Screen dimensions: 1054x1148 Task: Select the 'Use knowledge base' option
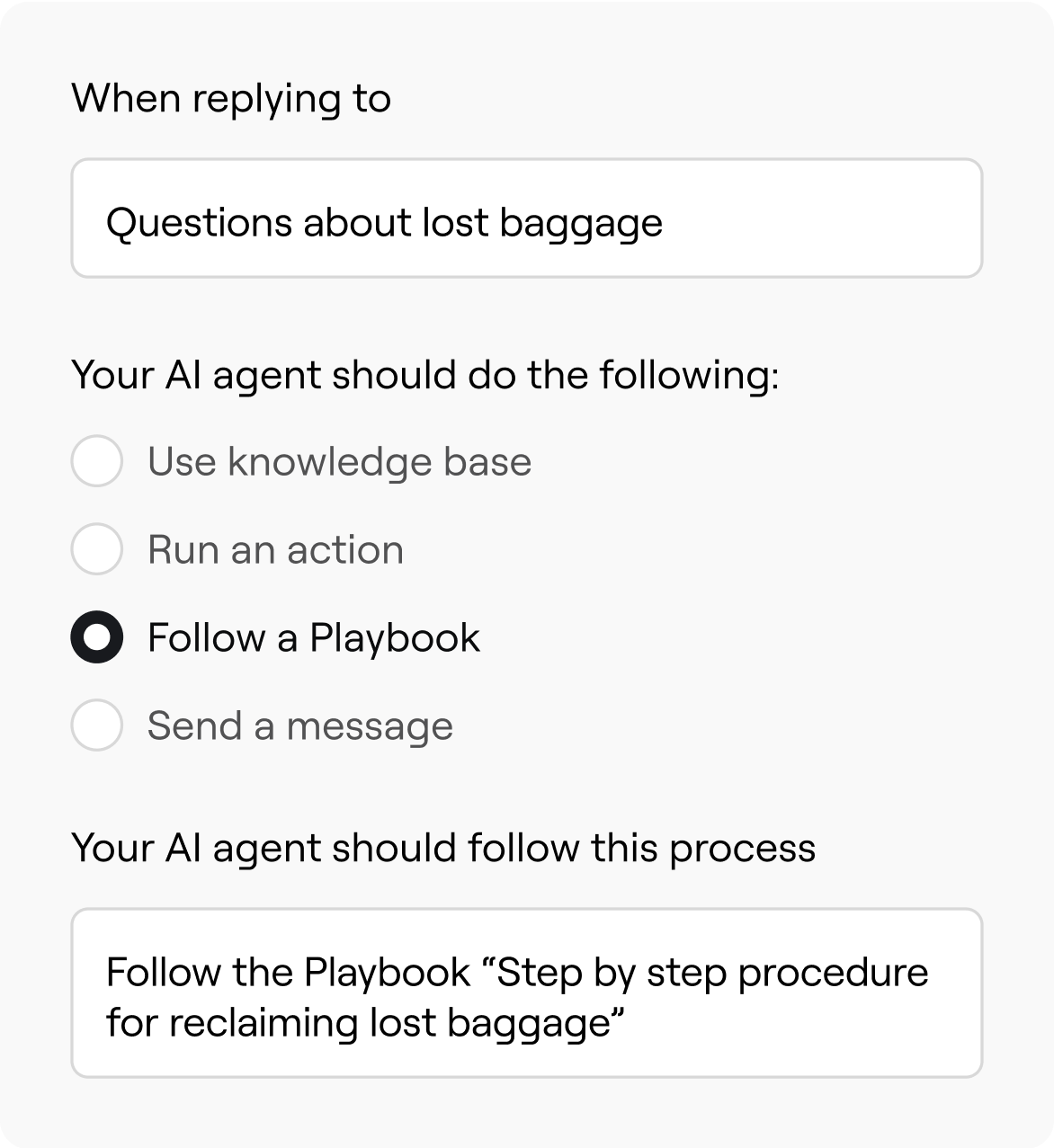tap(97, 461)
